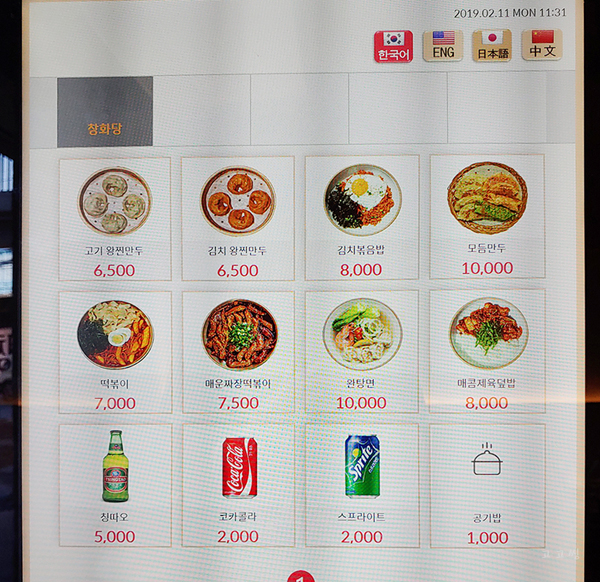The width and height of the screenshot is (600, 582).
Task: Add a 코카콜라 can
Action: click(237, 484)
